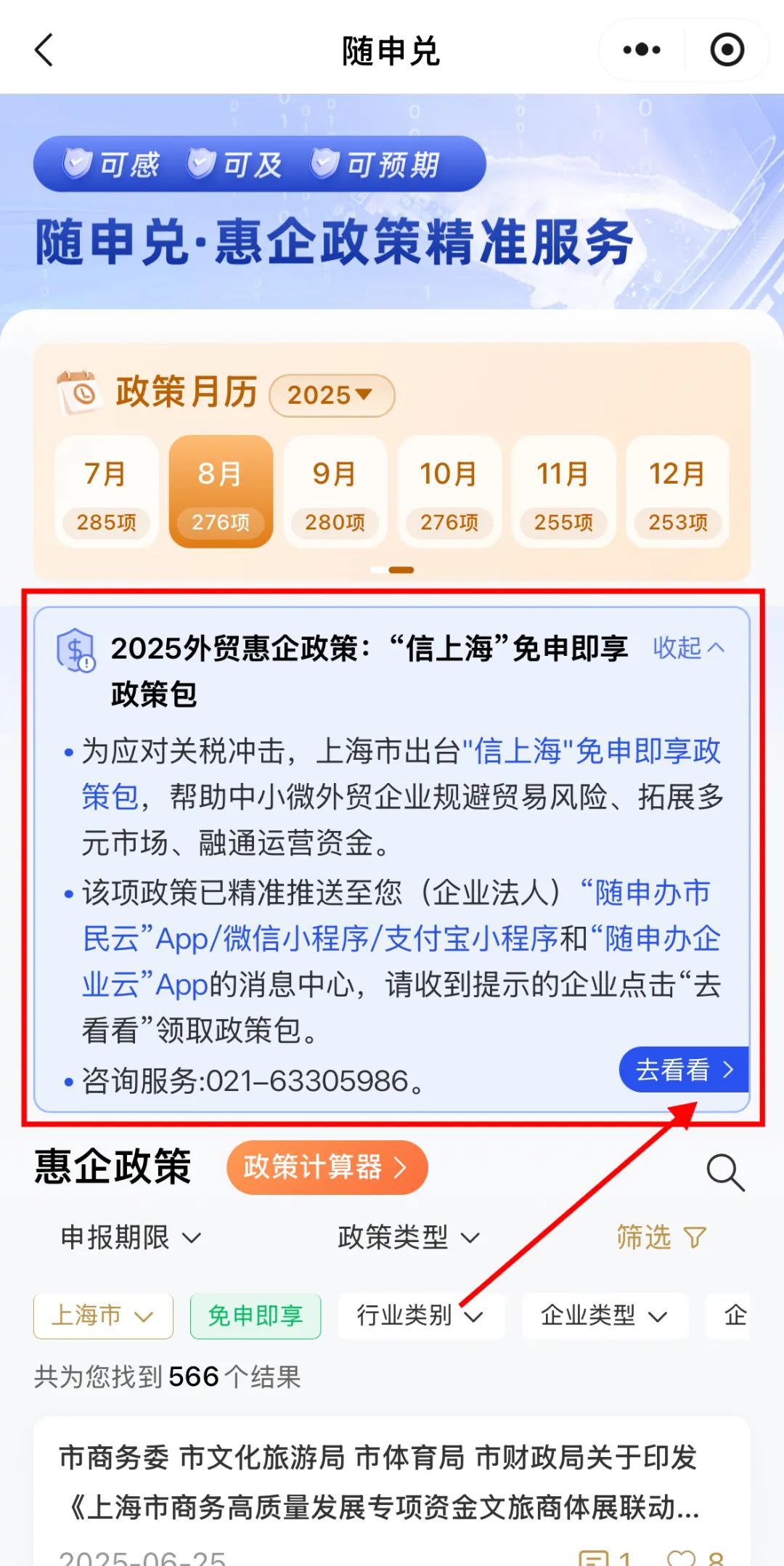Change the 上海市 region selector
784x1566 pixels.
[x=103, y=1315]
